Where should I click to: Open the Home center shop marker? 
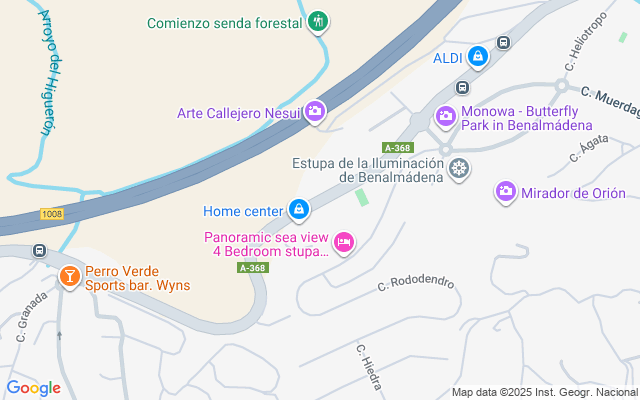[x=298, y=209]
